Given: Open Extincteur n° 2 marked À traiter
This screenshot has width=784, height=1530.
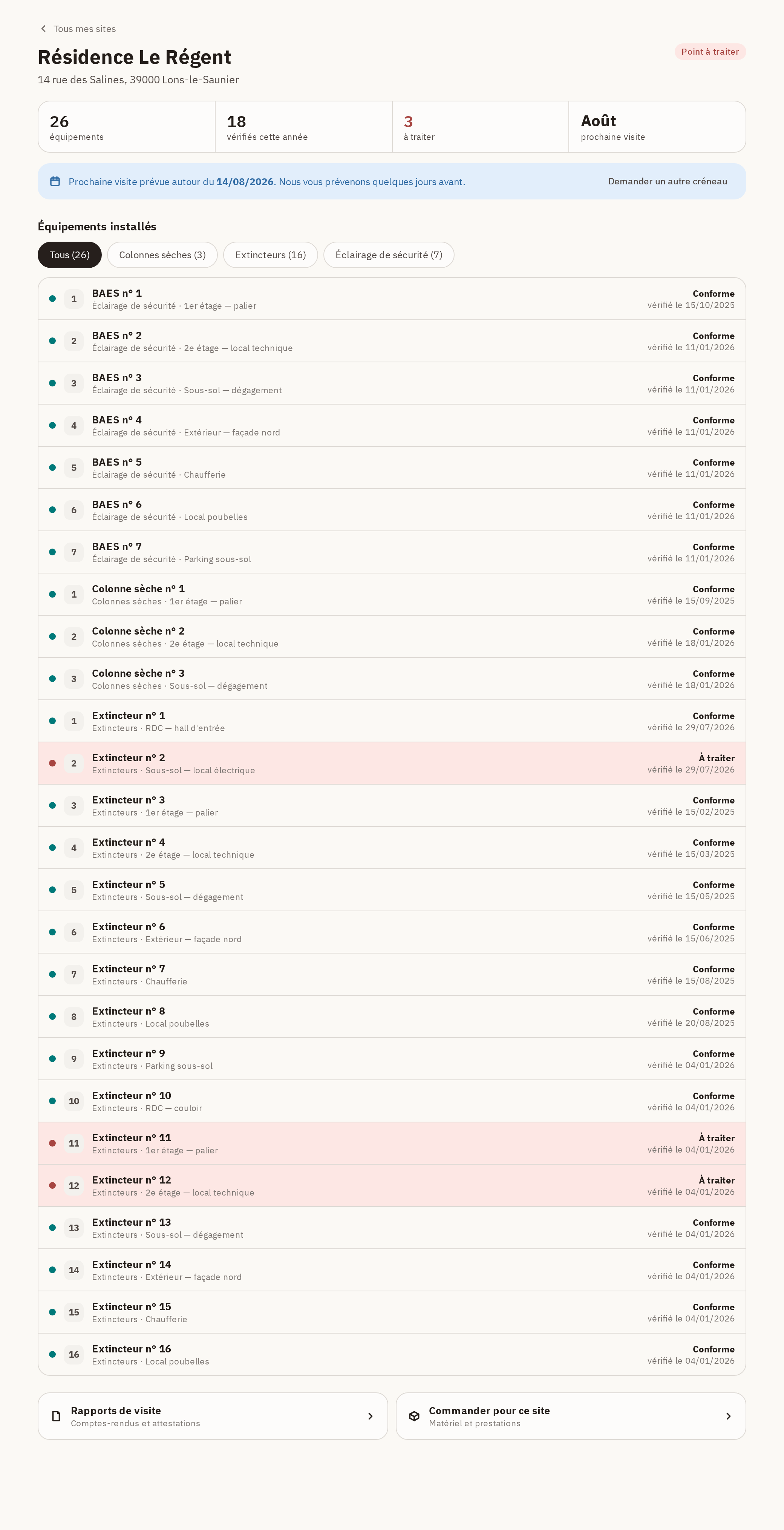Looking at the screenshot, I should pyautogui.click(x=392, y=763).
